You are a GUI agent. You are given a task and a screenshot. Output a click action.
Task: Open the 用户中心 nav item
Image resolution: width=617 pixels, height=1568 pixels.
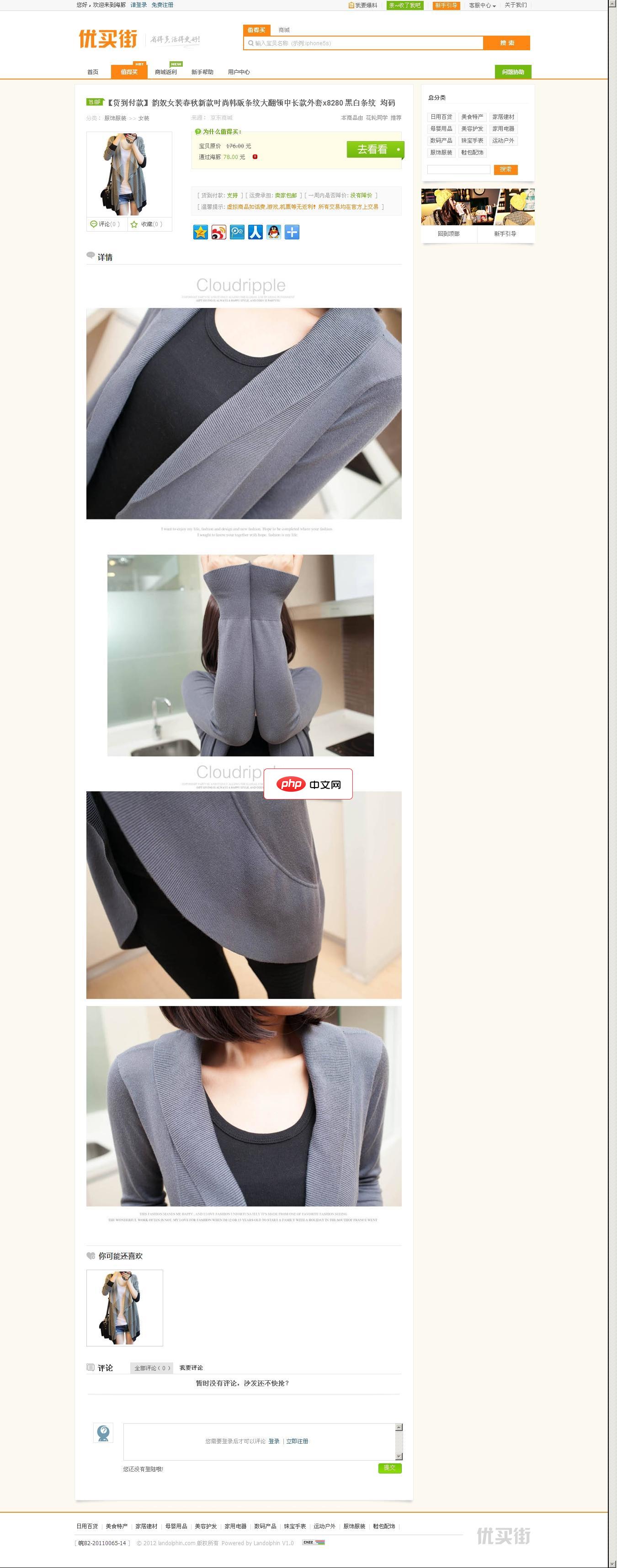(239, 73)
